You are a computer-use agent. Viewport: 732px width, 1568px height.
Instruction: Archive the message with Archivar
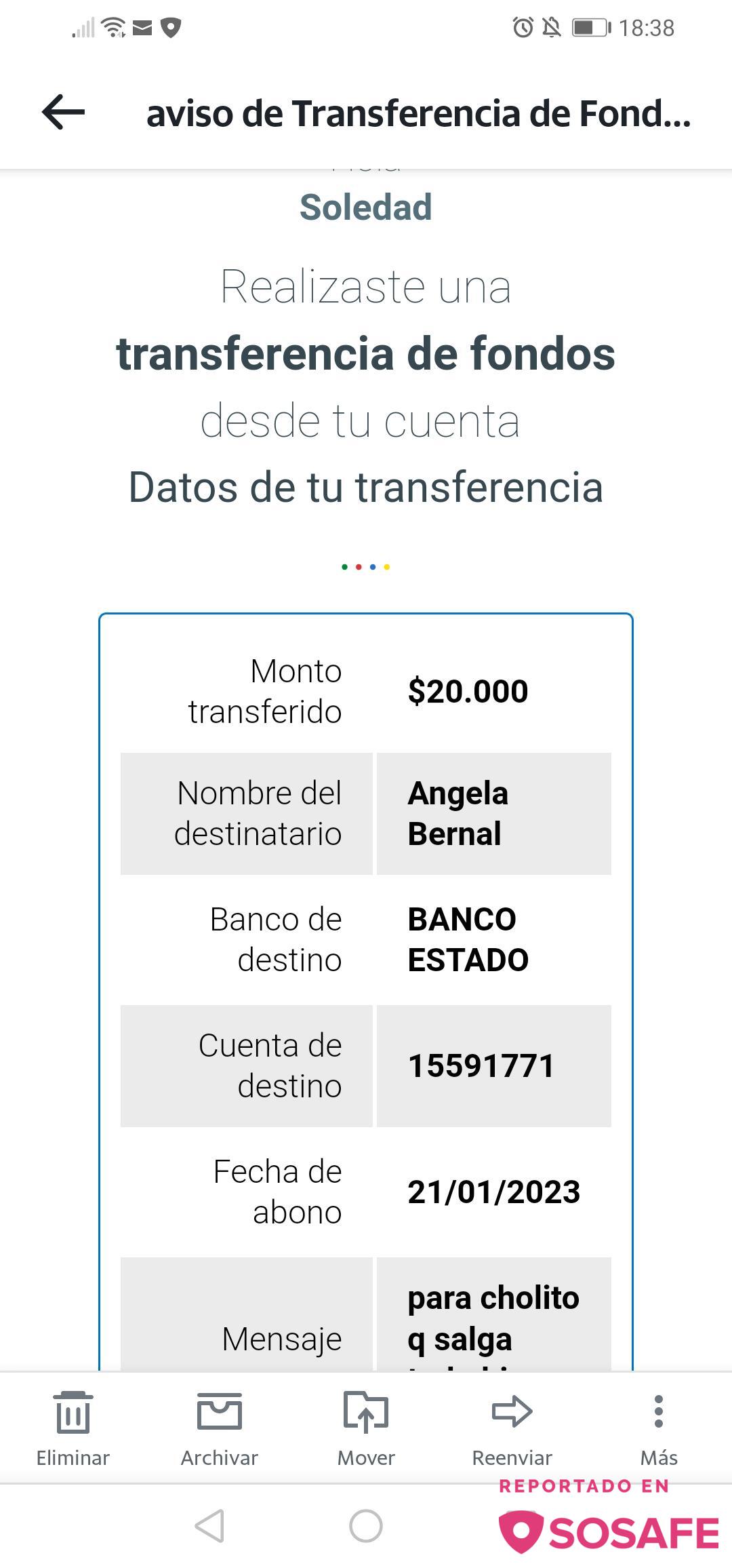coord(220,1428)
